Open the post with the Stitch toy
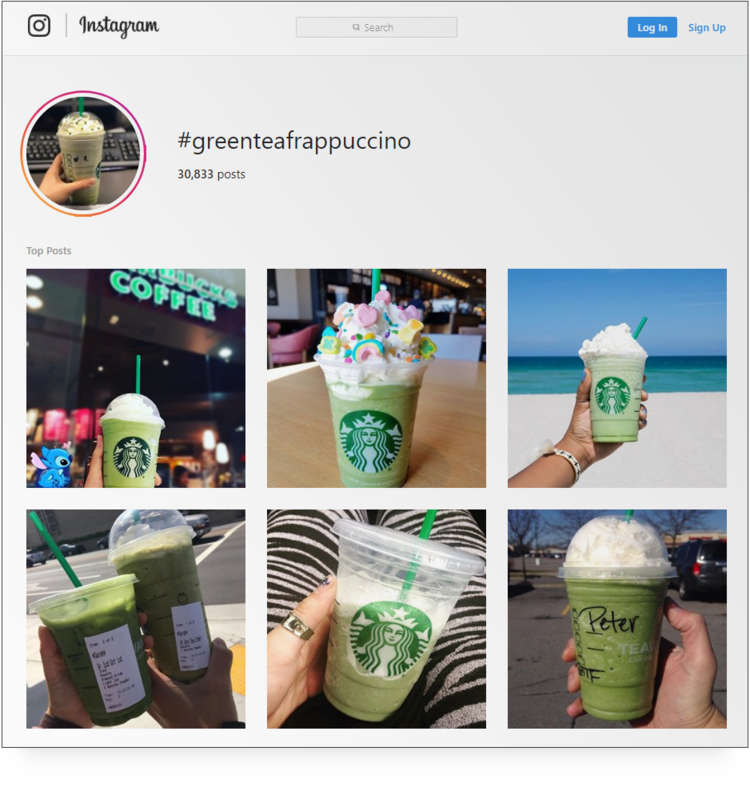Screen dimensions: 750x787 click(x=136, y=378)
